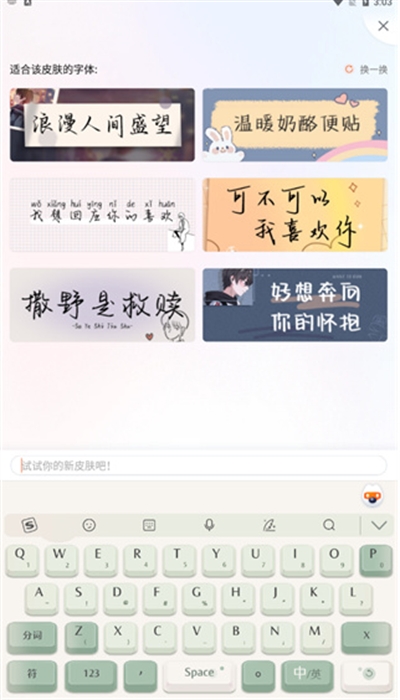Open the handwriting input tool

269,525
